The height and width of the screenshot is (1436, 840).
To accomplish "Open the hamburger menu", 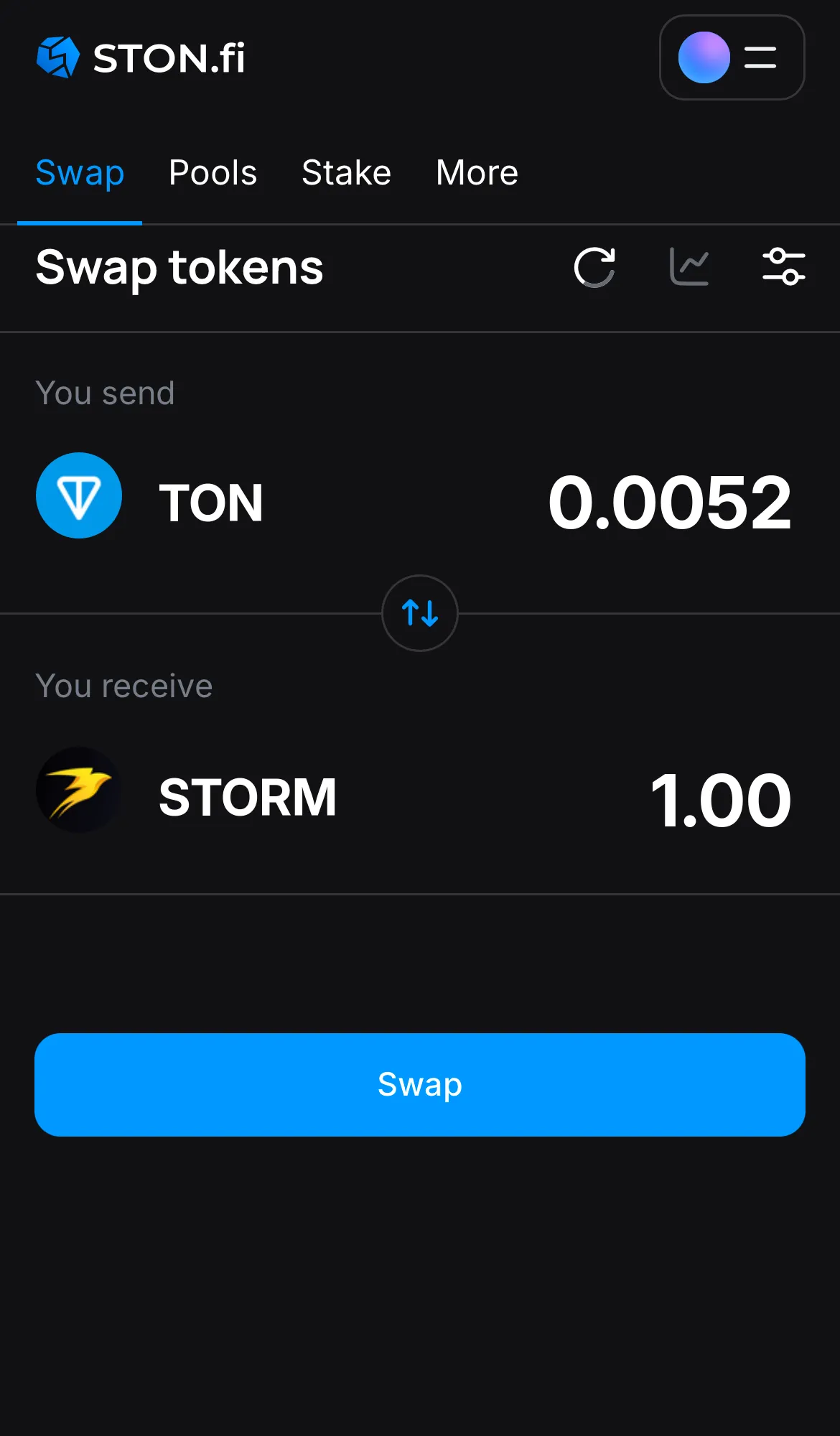I will click(x=759, y=58).
